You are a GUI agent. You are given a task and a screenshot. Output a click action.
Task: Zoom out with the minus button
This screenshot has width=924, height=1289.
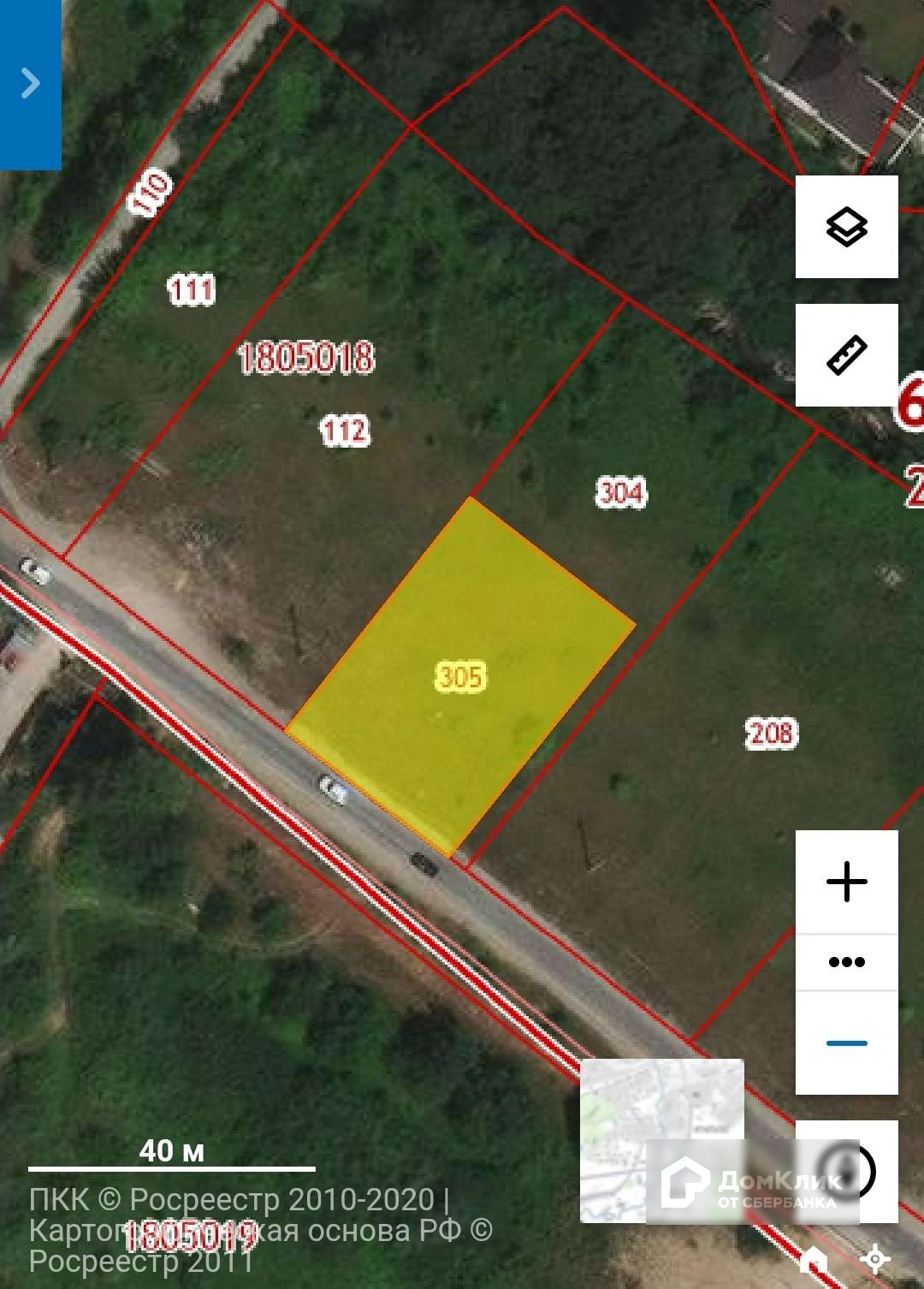846,1042
